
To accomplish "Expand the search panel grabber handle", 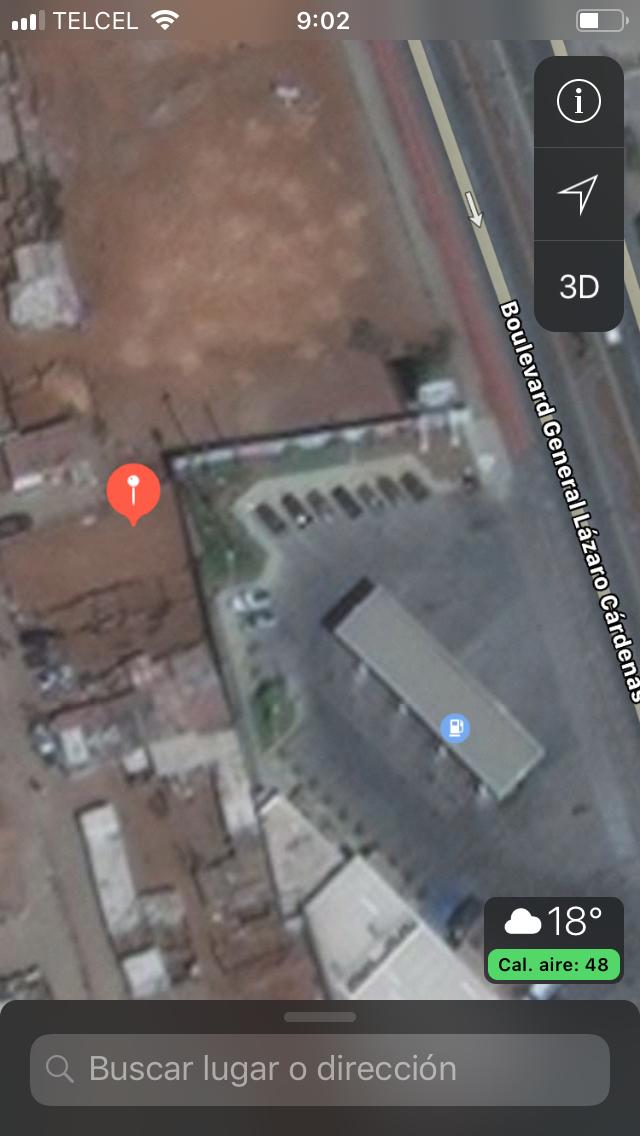I will tap(320, 1017).
